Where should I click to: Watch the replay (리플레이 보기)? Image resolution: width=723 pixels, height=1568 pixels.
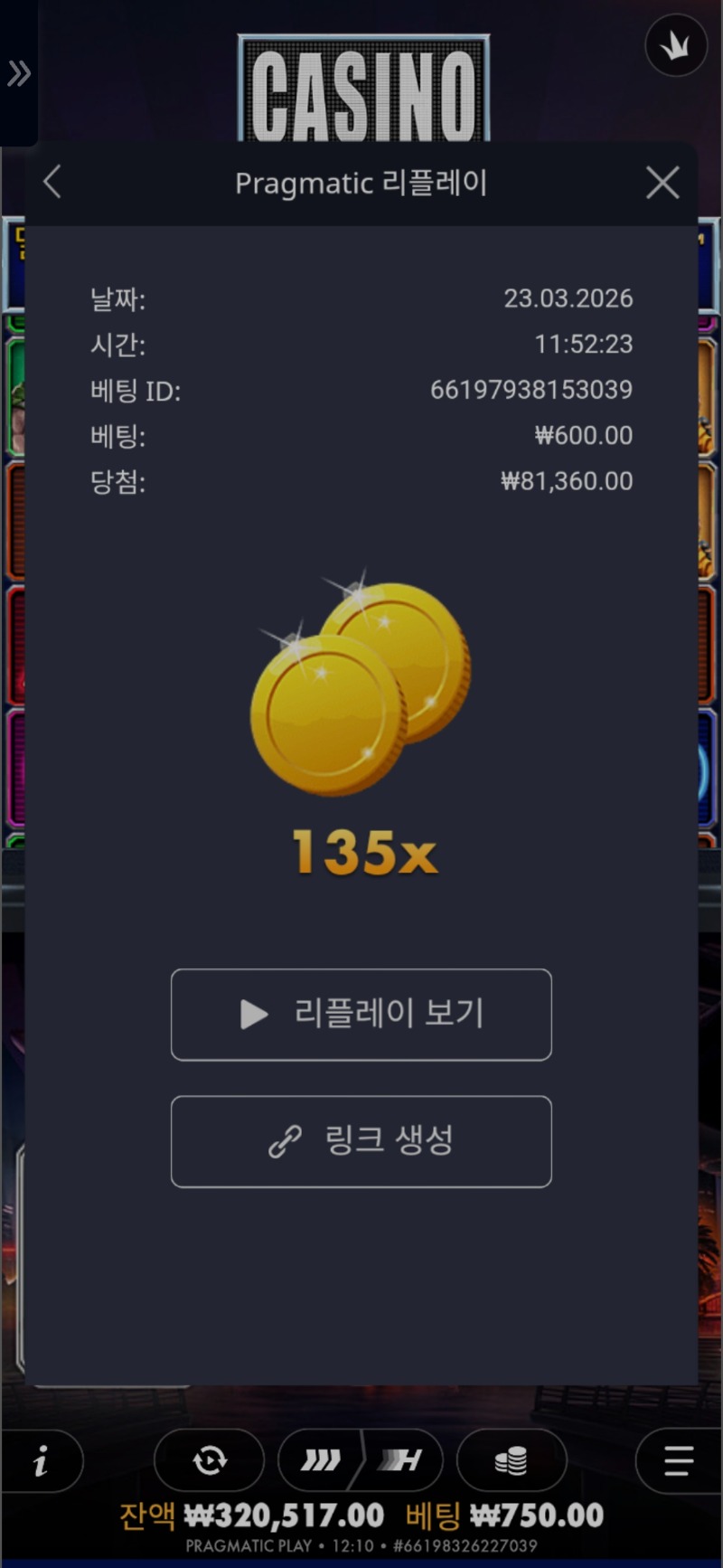pyautogui.click(x=361, y=1015)
